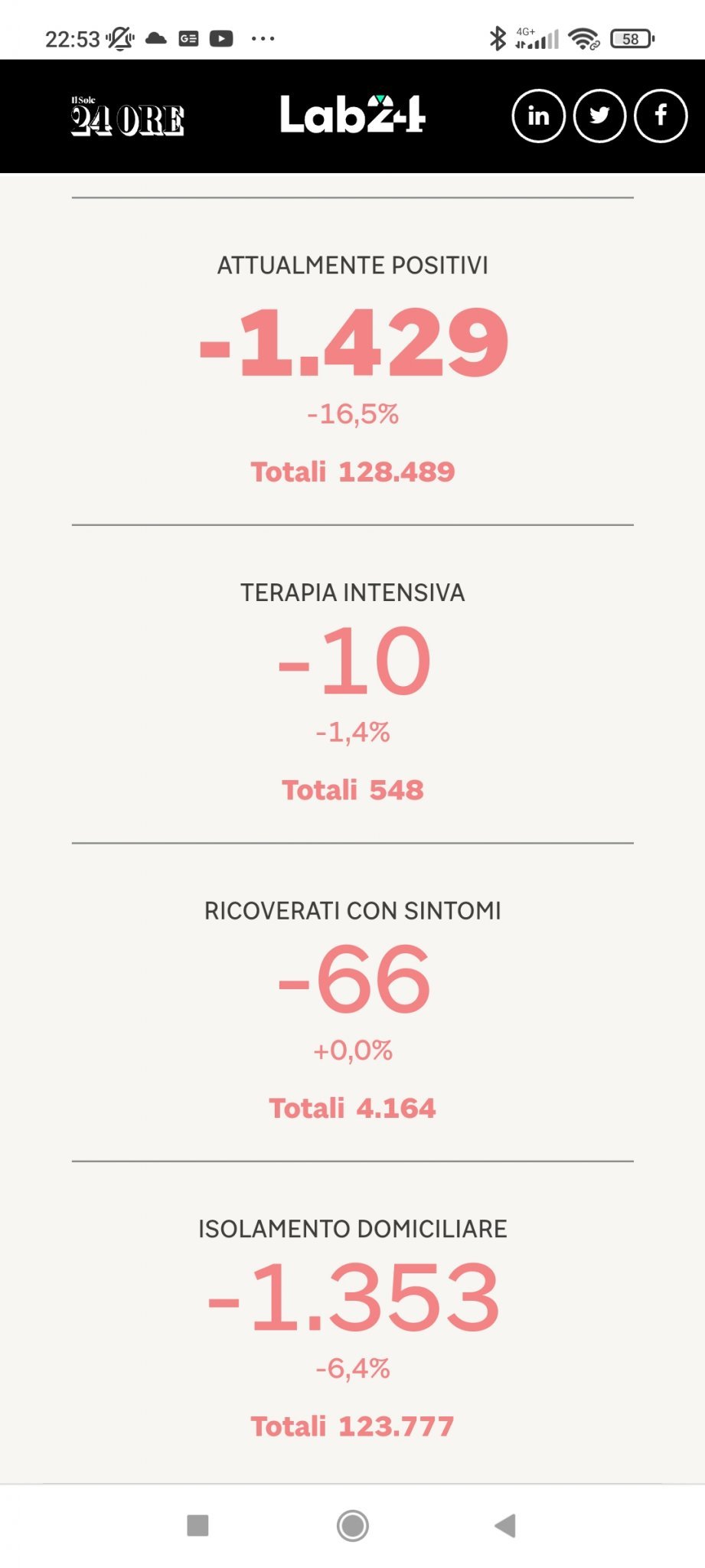Share the page on LinkedIn
Screen dimensions: 705x1568
(x=538, y=116)
